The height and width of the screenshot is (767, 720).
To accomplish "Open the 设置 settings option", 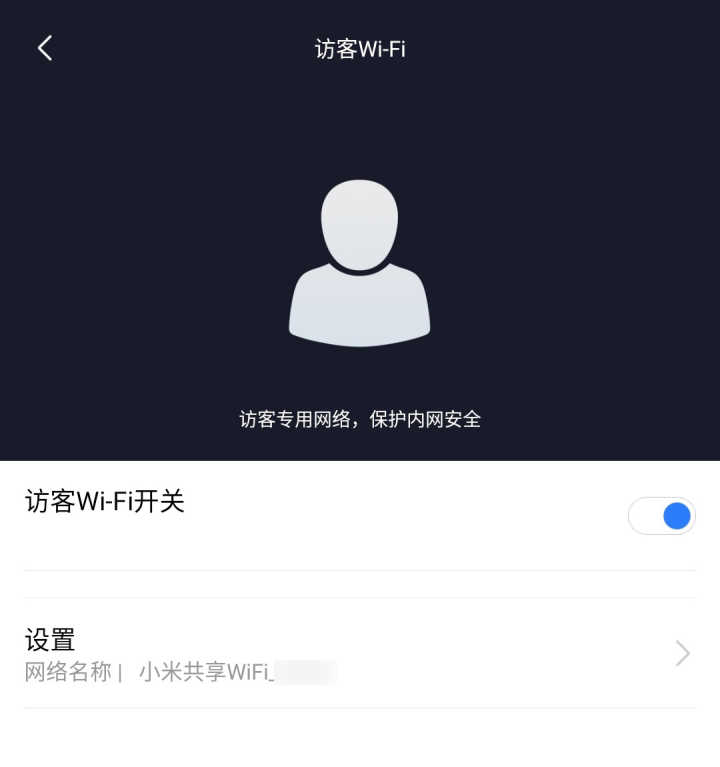I will click(x=47, y=638).
